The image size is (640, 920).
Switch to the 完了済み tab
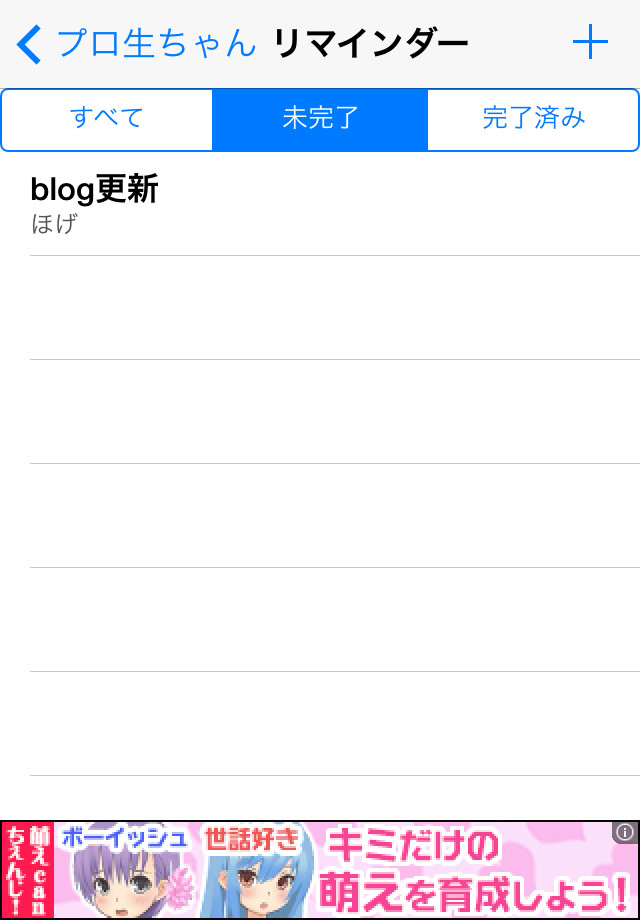(533, 119)
